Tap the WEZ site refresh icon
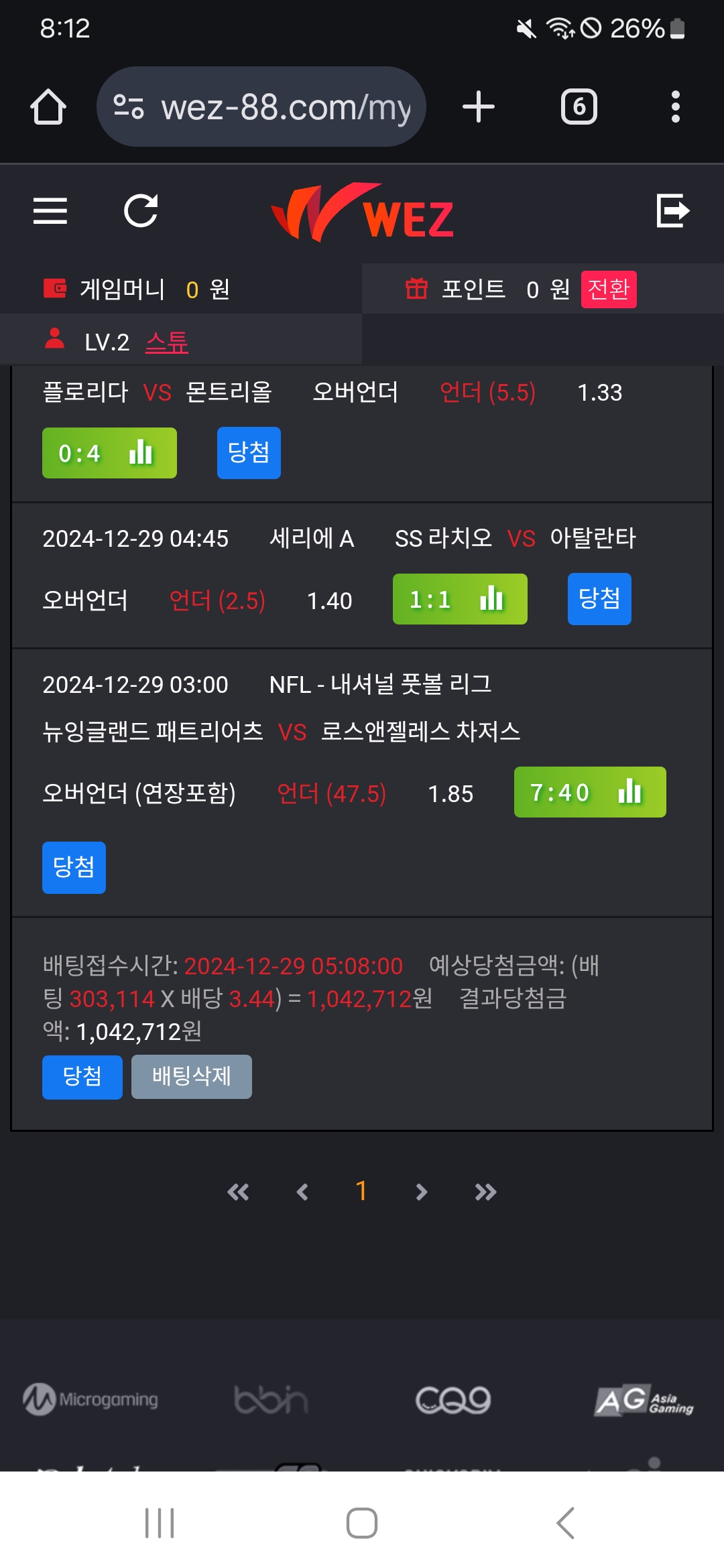The image size is (724, 1568). pos(141,211)
